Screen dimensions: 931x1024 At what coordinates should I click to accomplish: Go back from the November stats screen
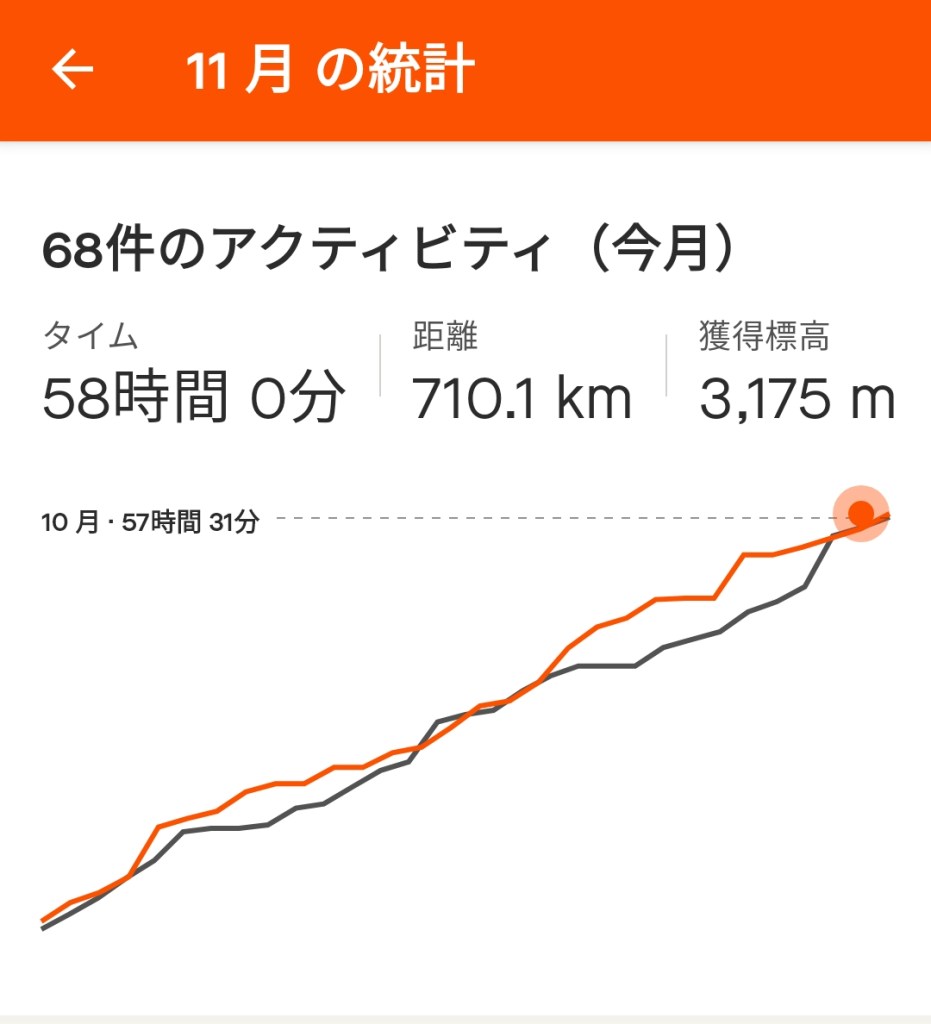(x=72, y=70)
